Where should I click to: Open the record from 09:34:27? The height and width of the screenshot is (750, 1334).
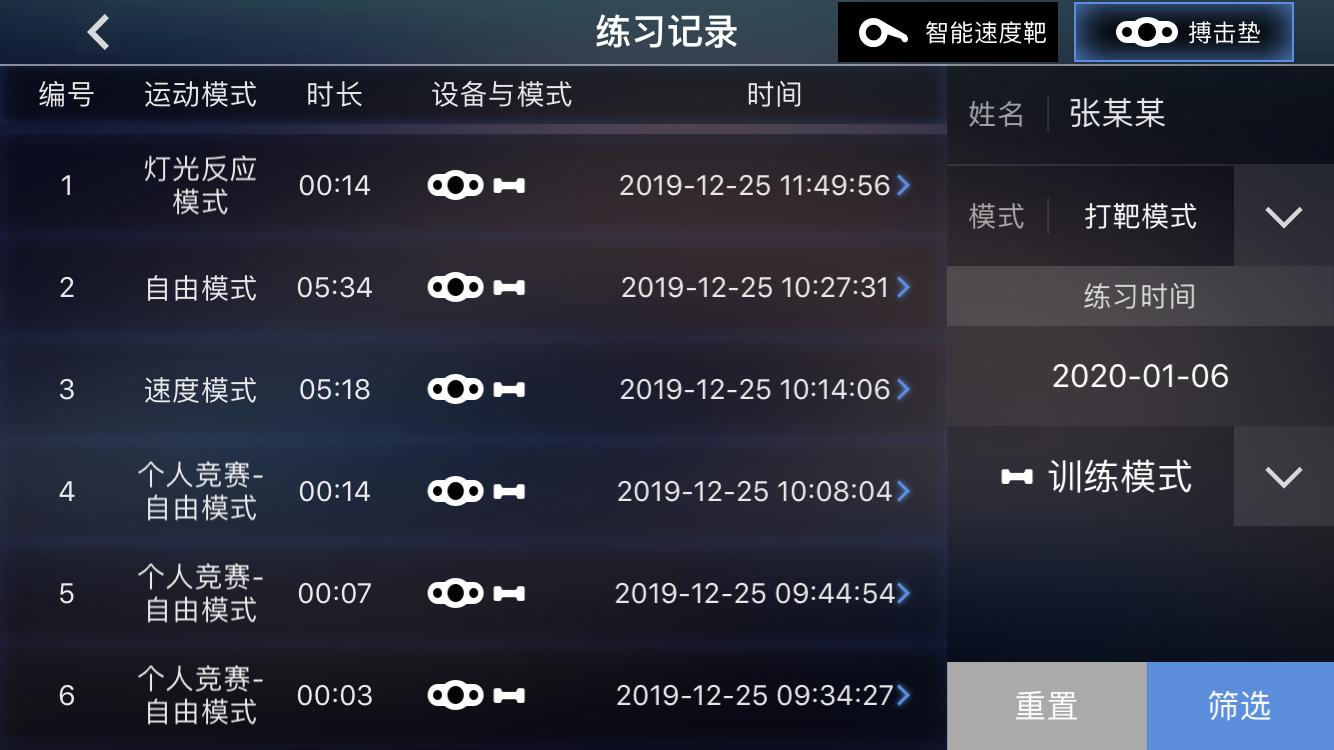click(x=473, y=695)
